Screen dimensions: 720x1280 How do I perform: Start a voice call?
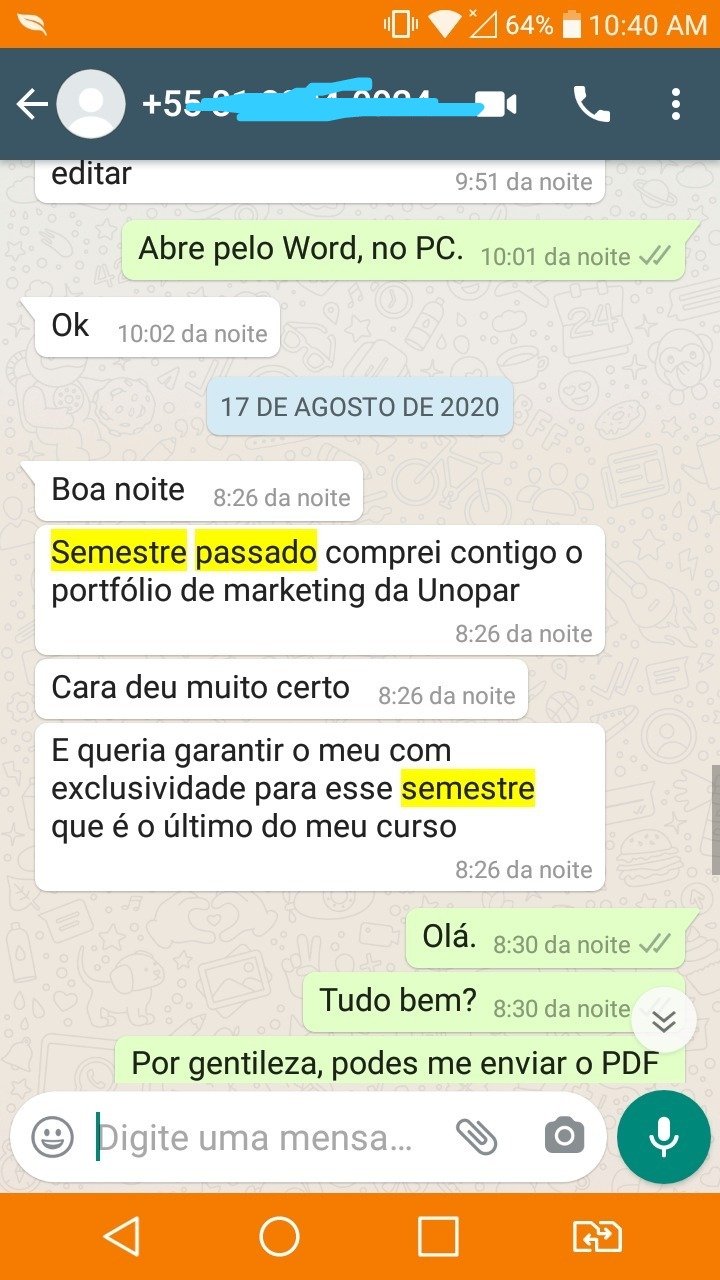tap(591, 104)
